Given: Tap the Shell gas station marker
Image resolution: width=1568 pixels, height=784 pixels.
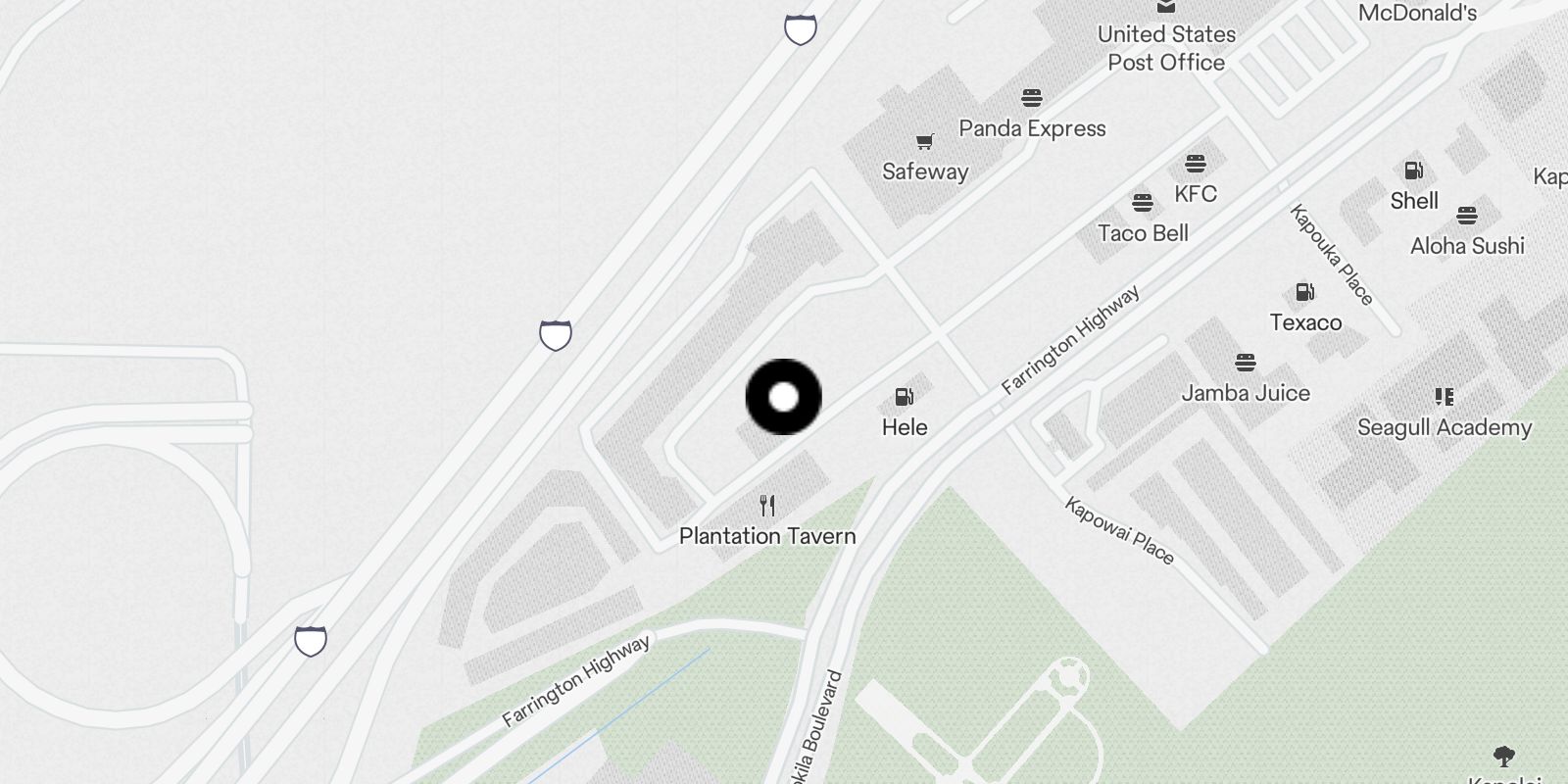Looking at the screenshot, I should [x=1413, y=171].
